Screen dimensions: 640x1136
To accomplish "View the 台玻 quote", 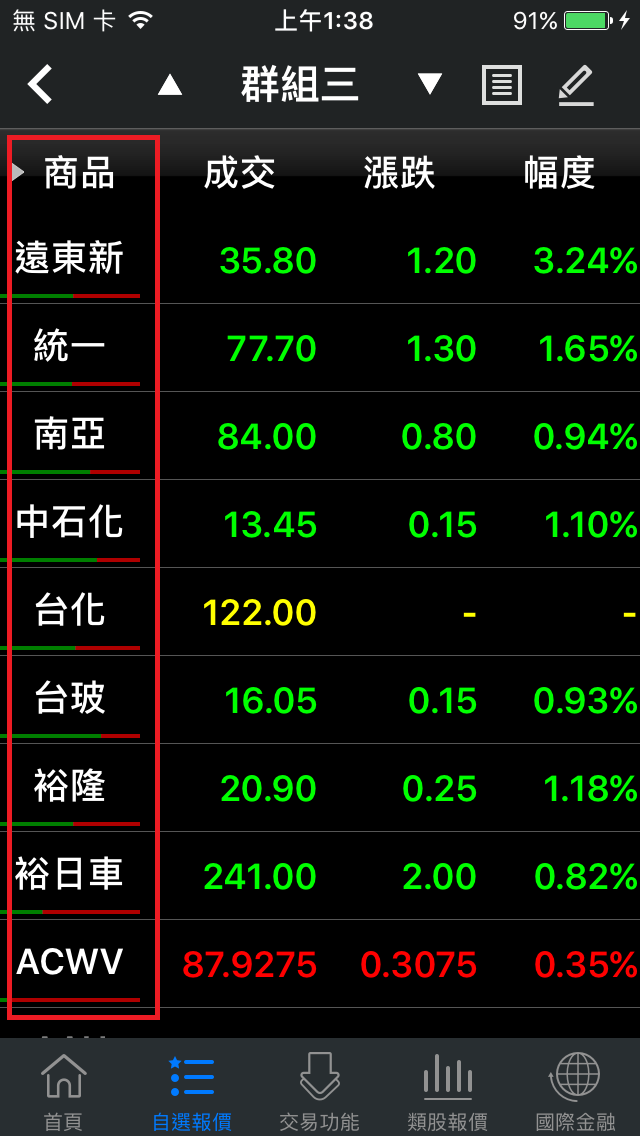I will (x=320, y=700).
